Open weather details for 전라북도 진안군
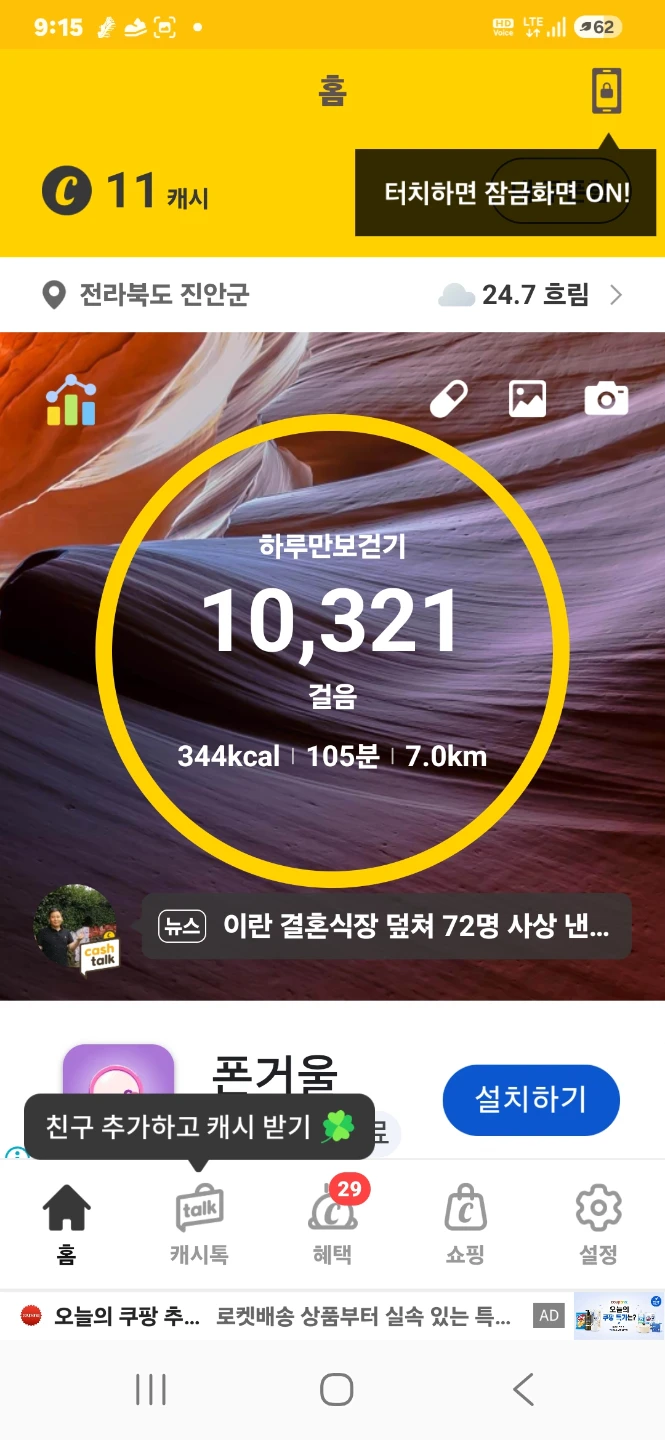 (332, 295)
